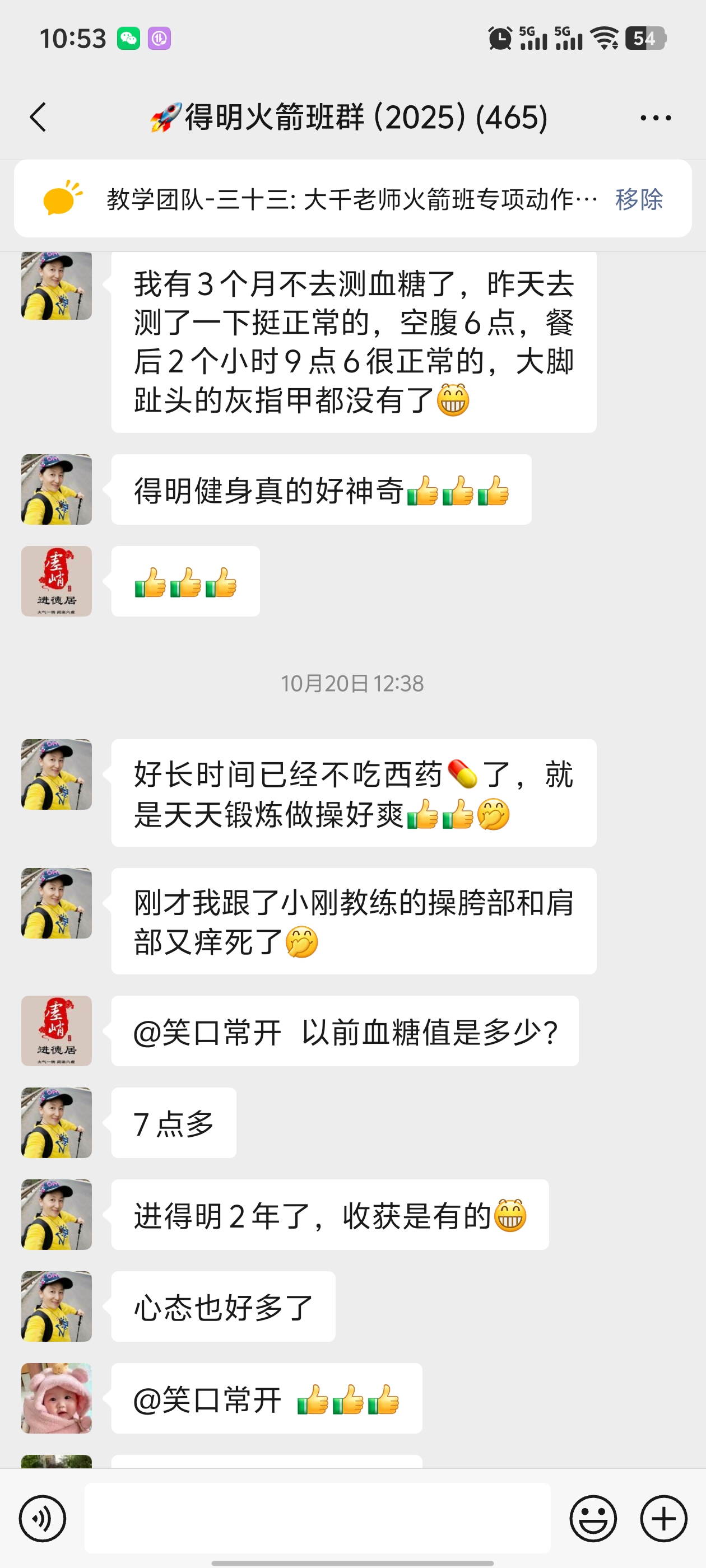
Task: Open baby avatar beside @笑口常开 thumbs-up message
Action: click(57, 1398)
